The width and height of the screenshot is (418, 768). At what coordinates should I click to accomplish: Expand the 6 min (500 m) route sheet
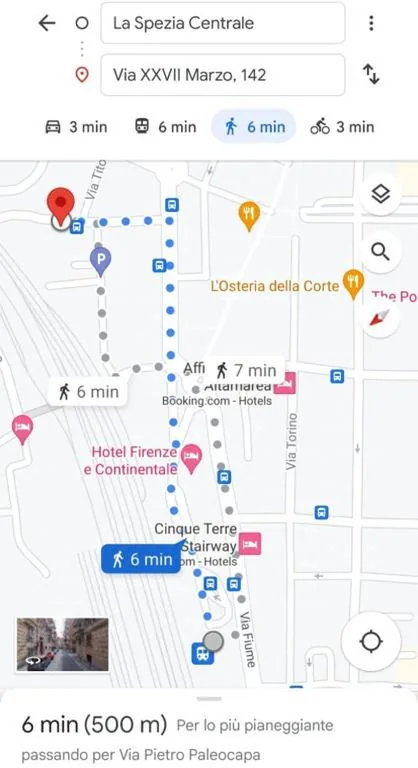(x=209, y=729)
